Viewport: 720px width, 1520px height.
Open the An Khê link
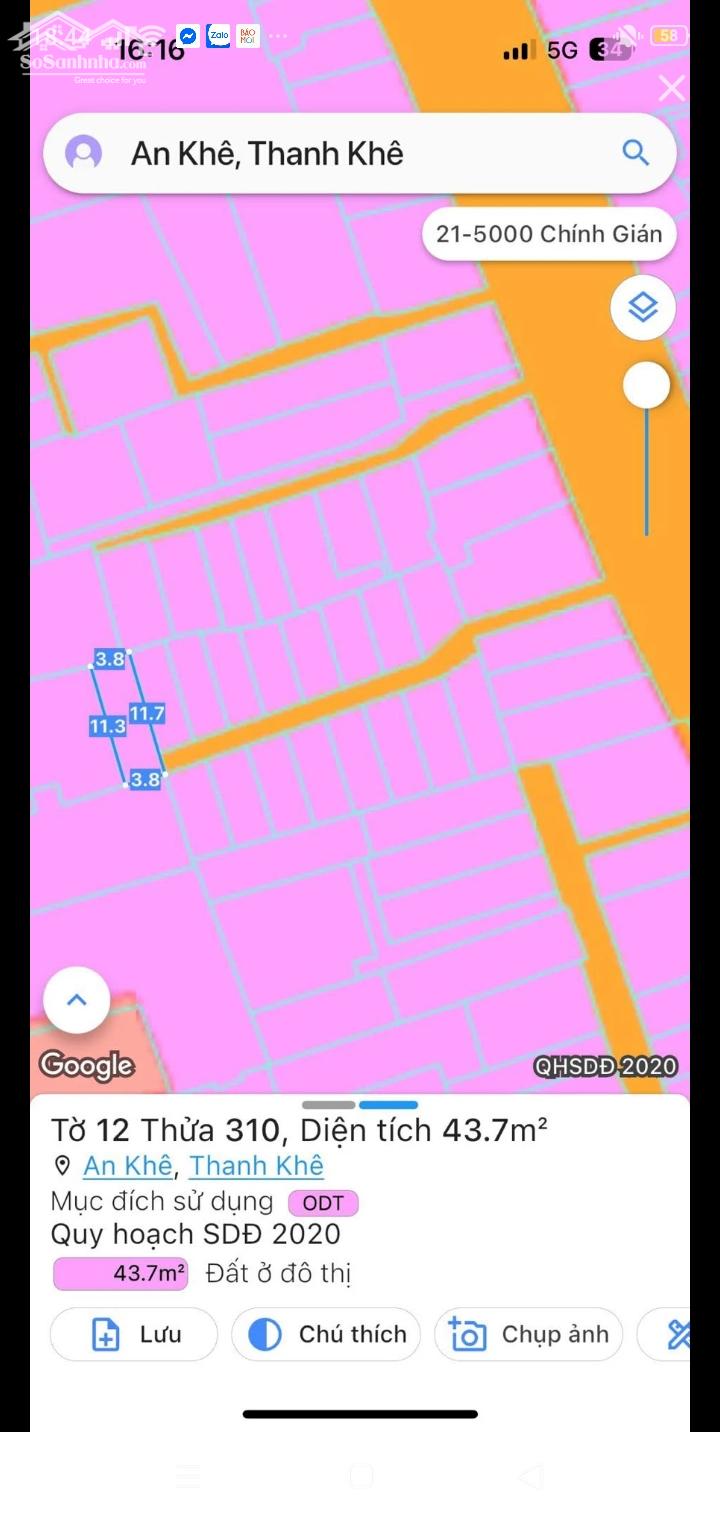(x=127, y=1166)
